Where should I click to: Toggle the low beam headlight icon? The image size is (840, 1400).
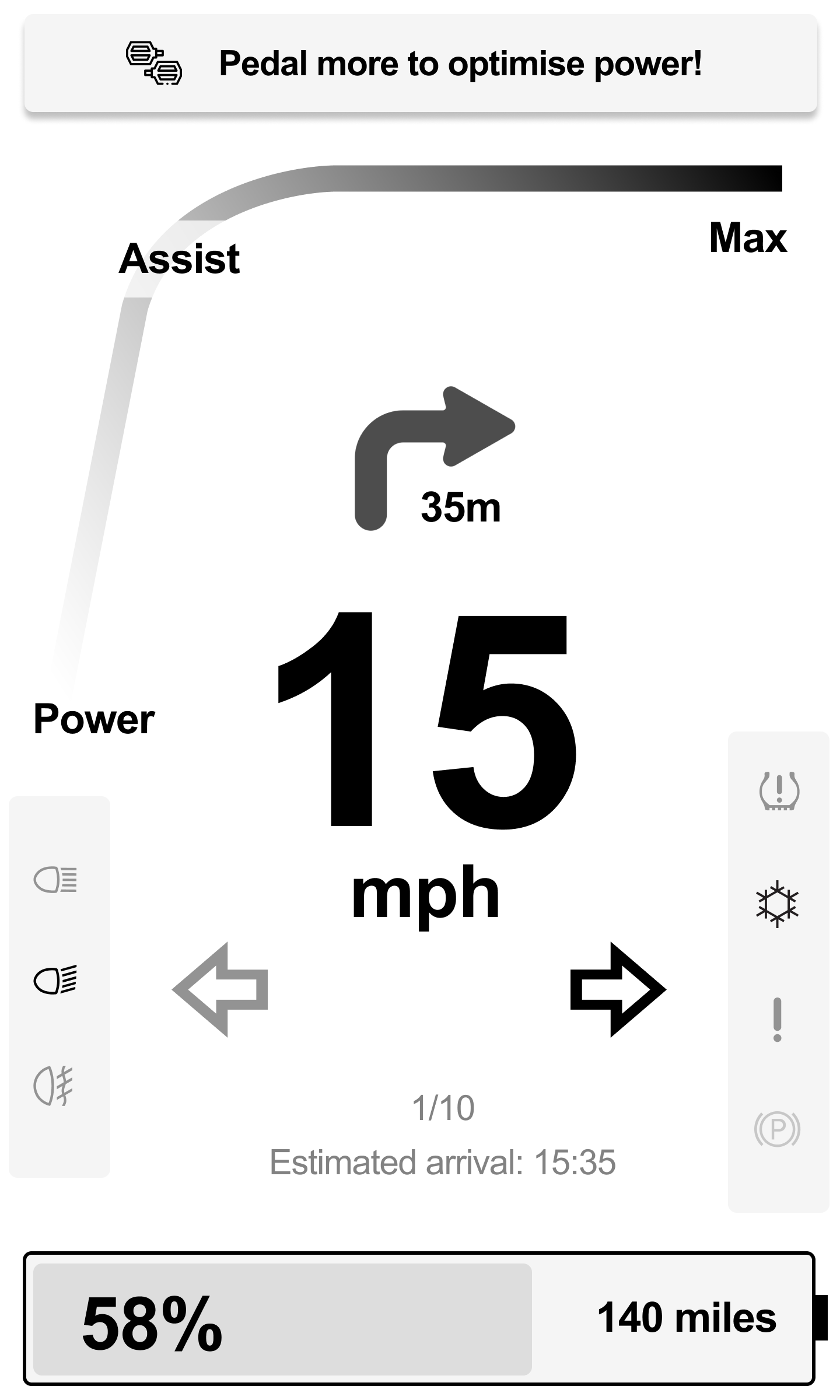(x=56, y=980)
